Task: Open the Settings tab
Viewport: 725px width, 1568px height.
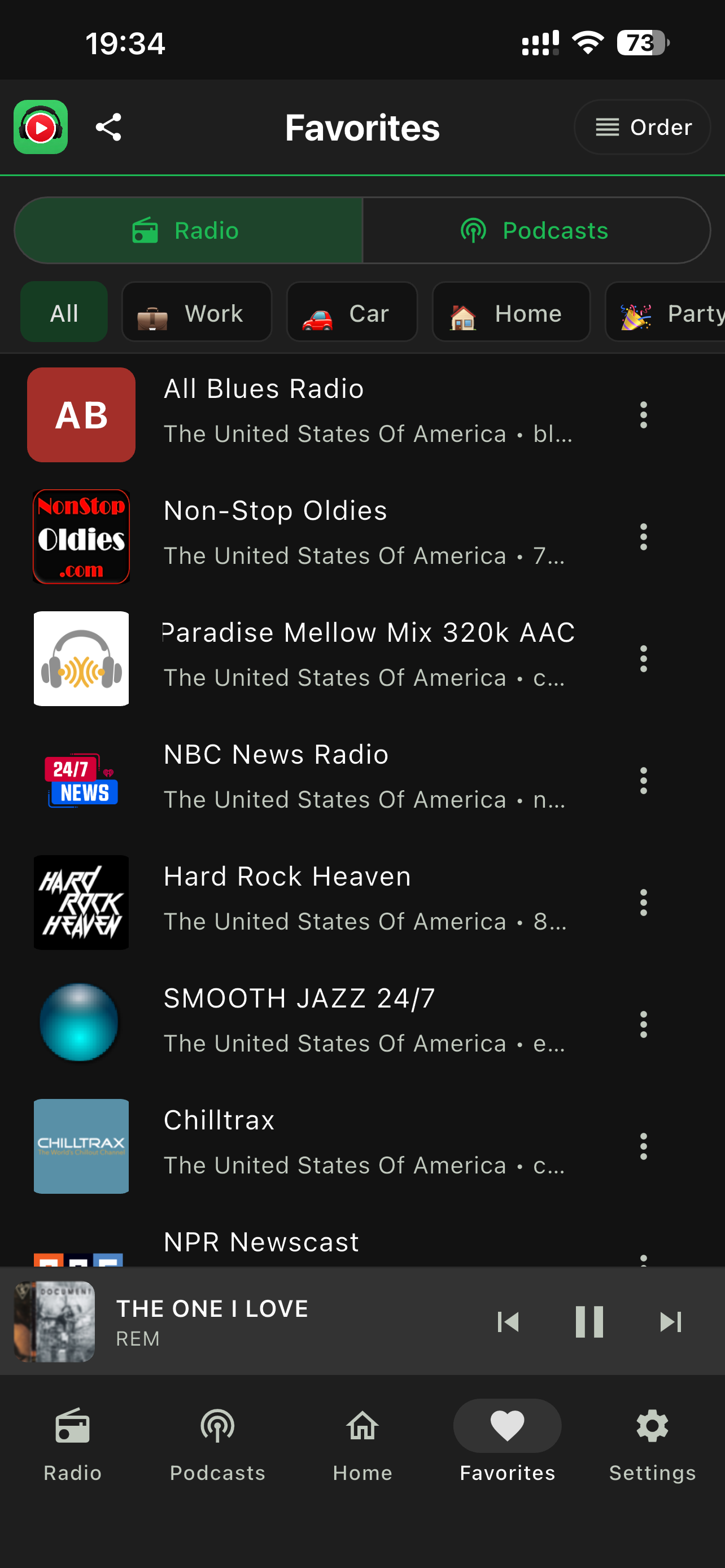Action: [653, 1444]
